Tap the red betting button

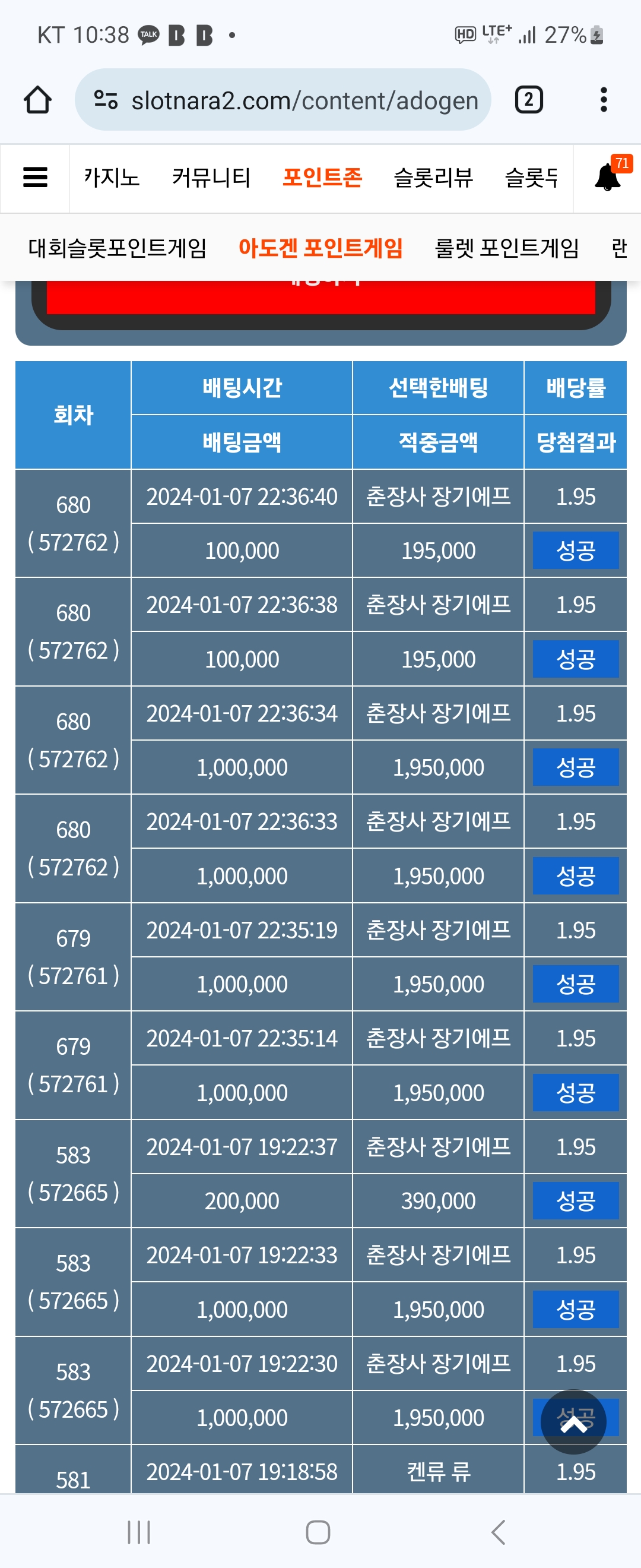coord(320,297)
